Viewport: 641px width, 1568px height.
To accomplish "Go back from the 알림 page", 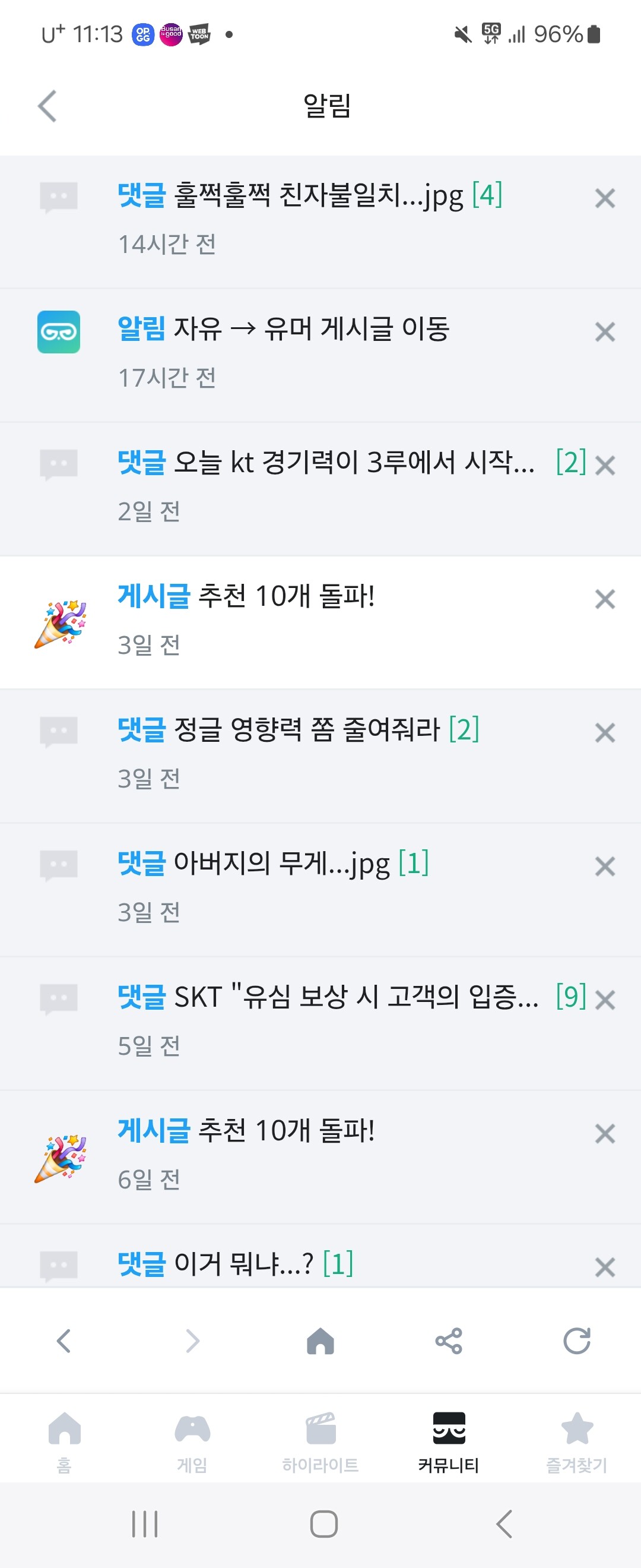I will point(47,106).
